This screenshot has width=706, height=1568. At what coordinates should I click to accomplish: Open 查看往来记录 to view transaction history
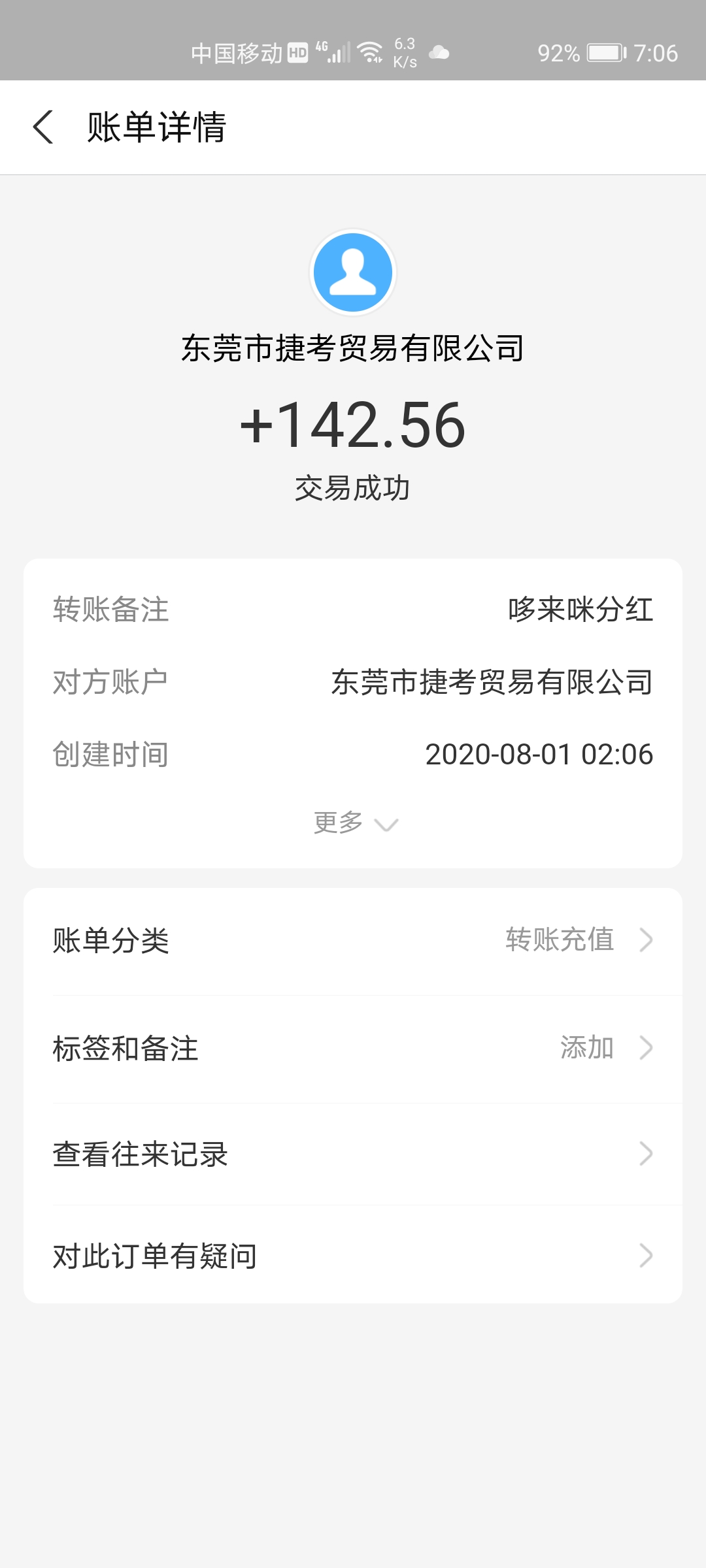coord(139,1154)
